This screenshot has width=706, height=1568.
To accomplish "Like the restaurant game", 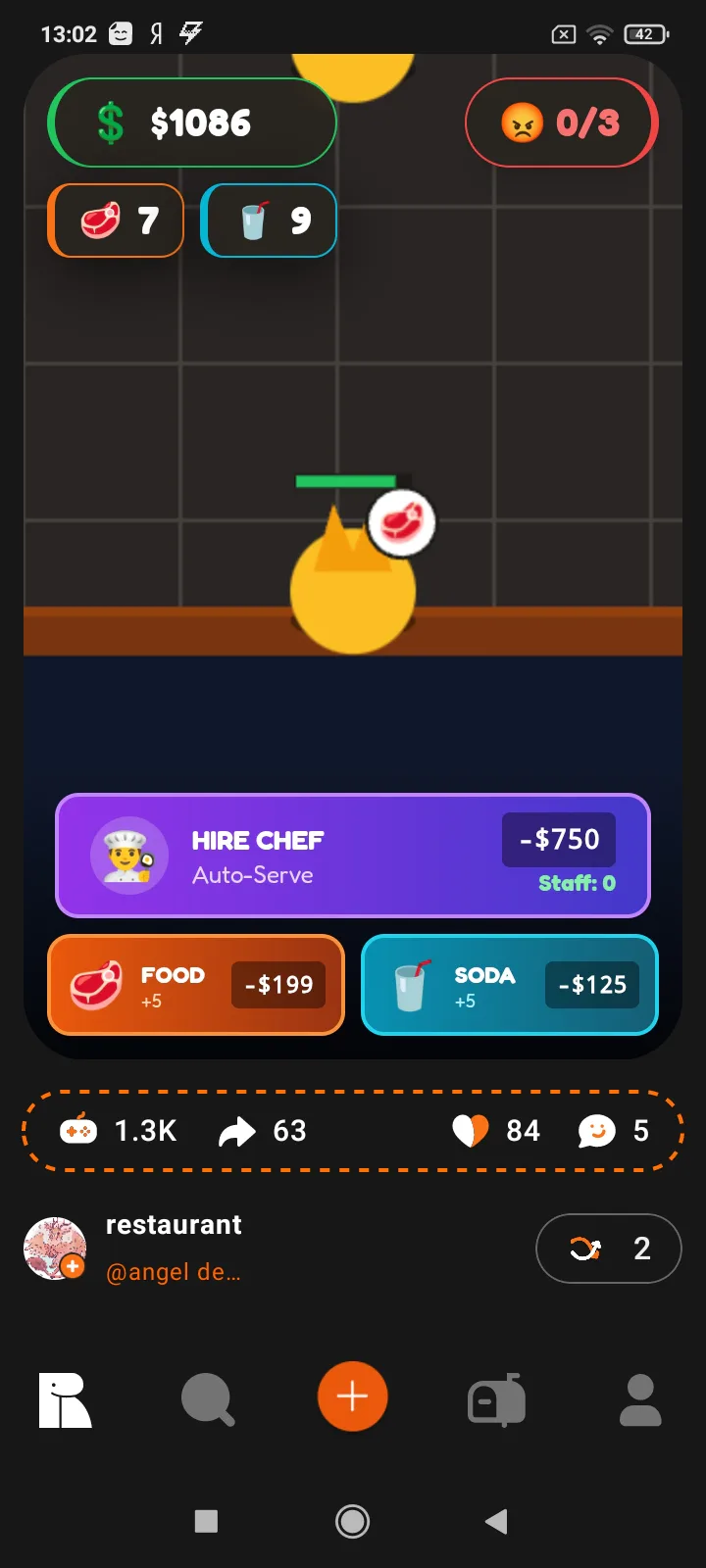I will pos(471,1131).
